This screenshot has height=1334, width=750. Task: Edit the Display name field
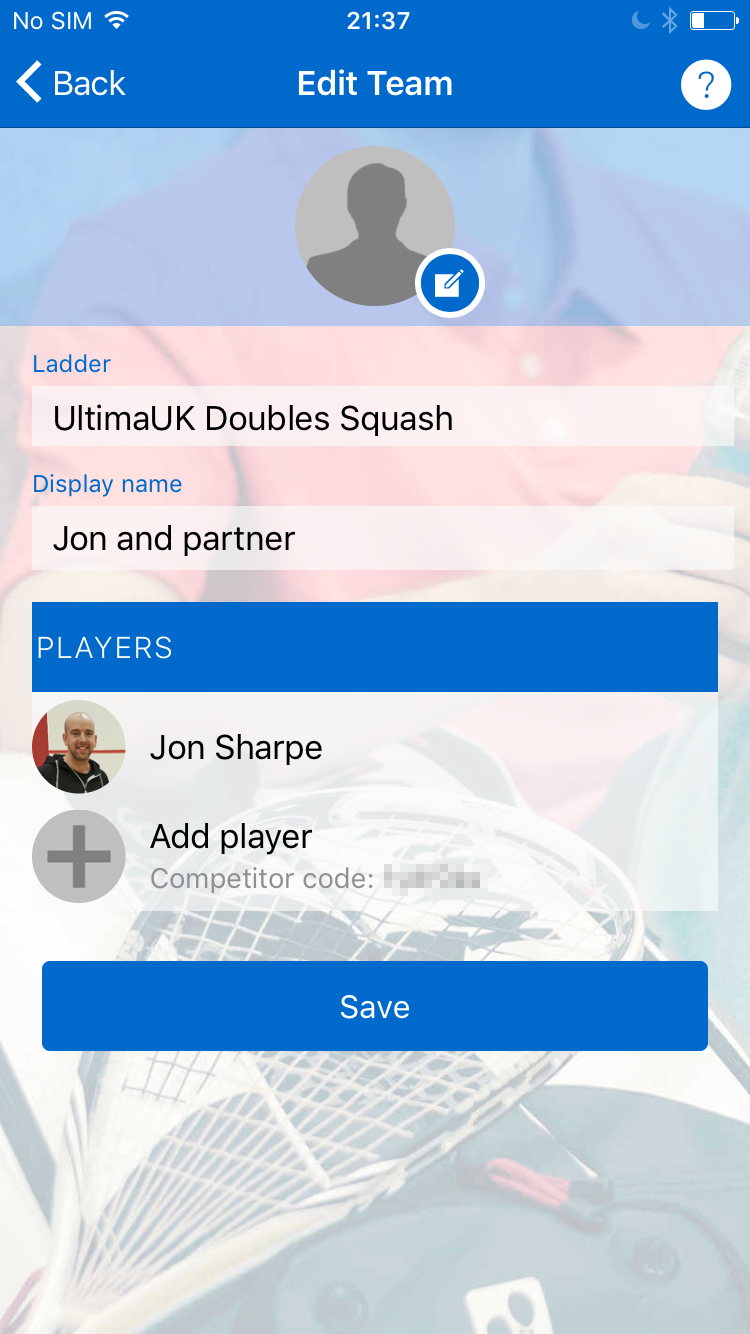coord(382,539)
